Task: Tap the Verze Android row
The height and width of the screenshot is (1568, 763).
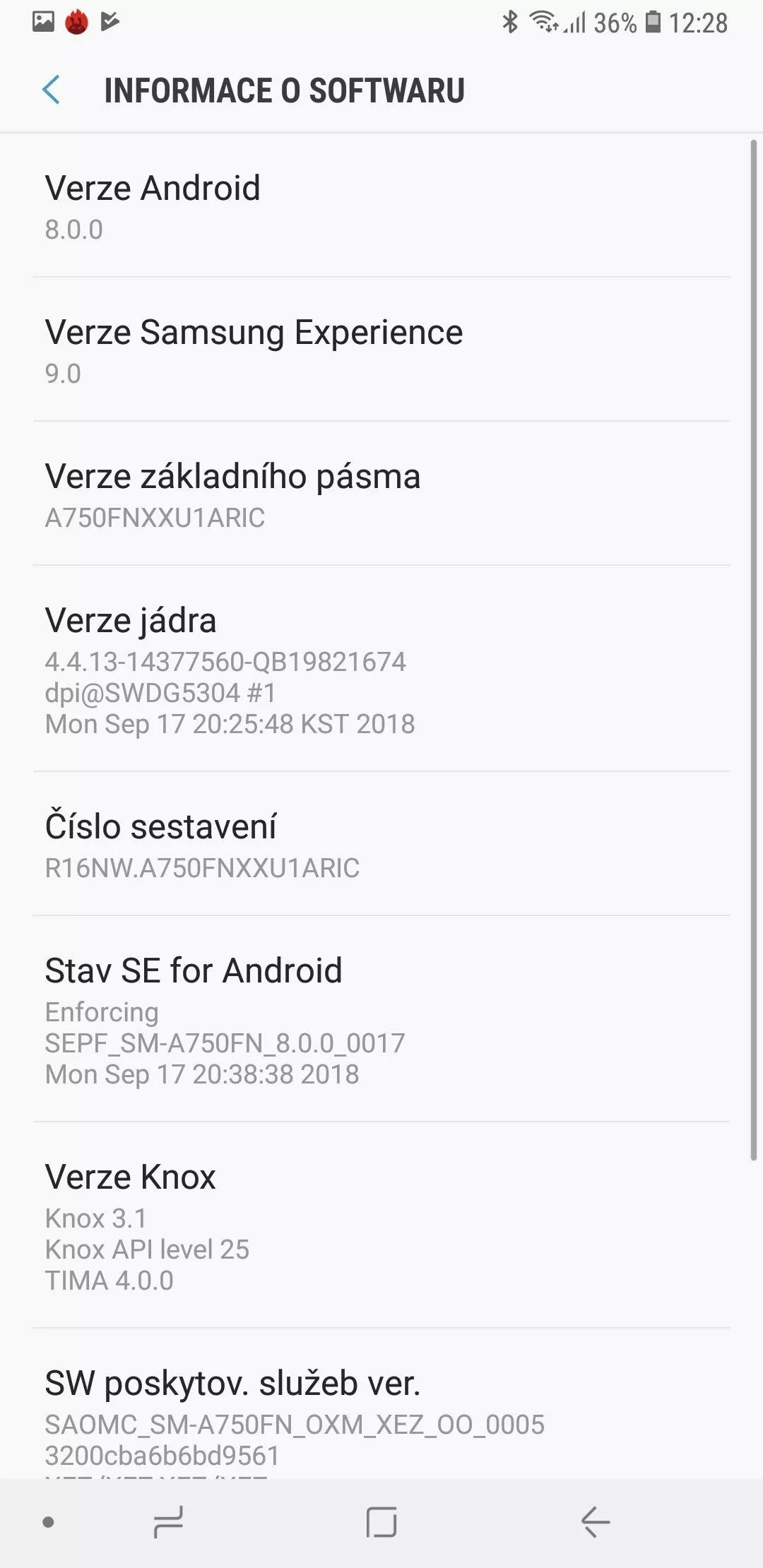Action: coord(381,206)
